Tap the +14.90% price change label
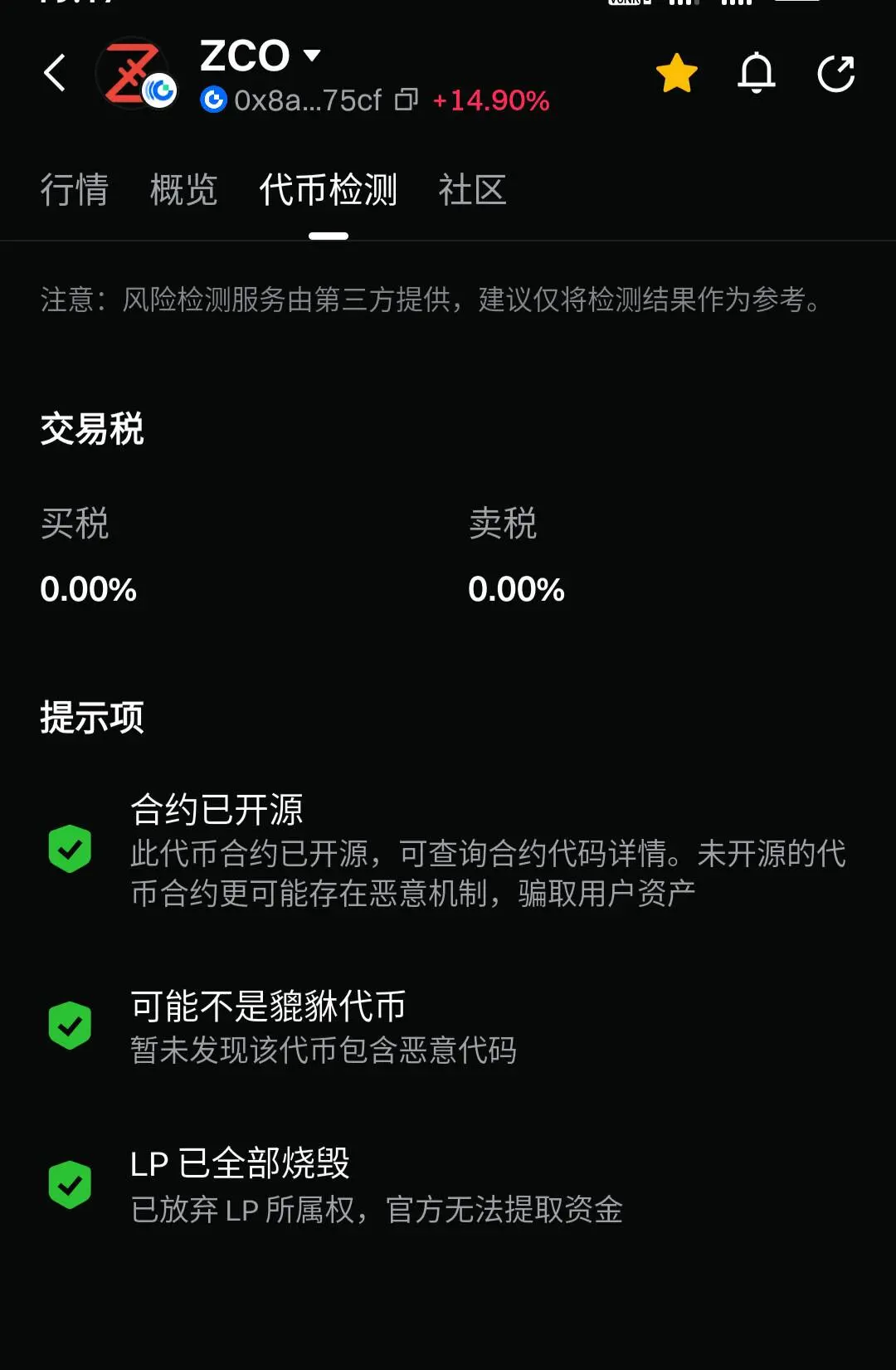896x1370 pixels. (489, 99)
